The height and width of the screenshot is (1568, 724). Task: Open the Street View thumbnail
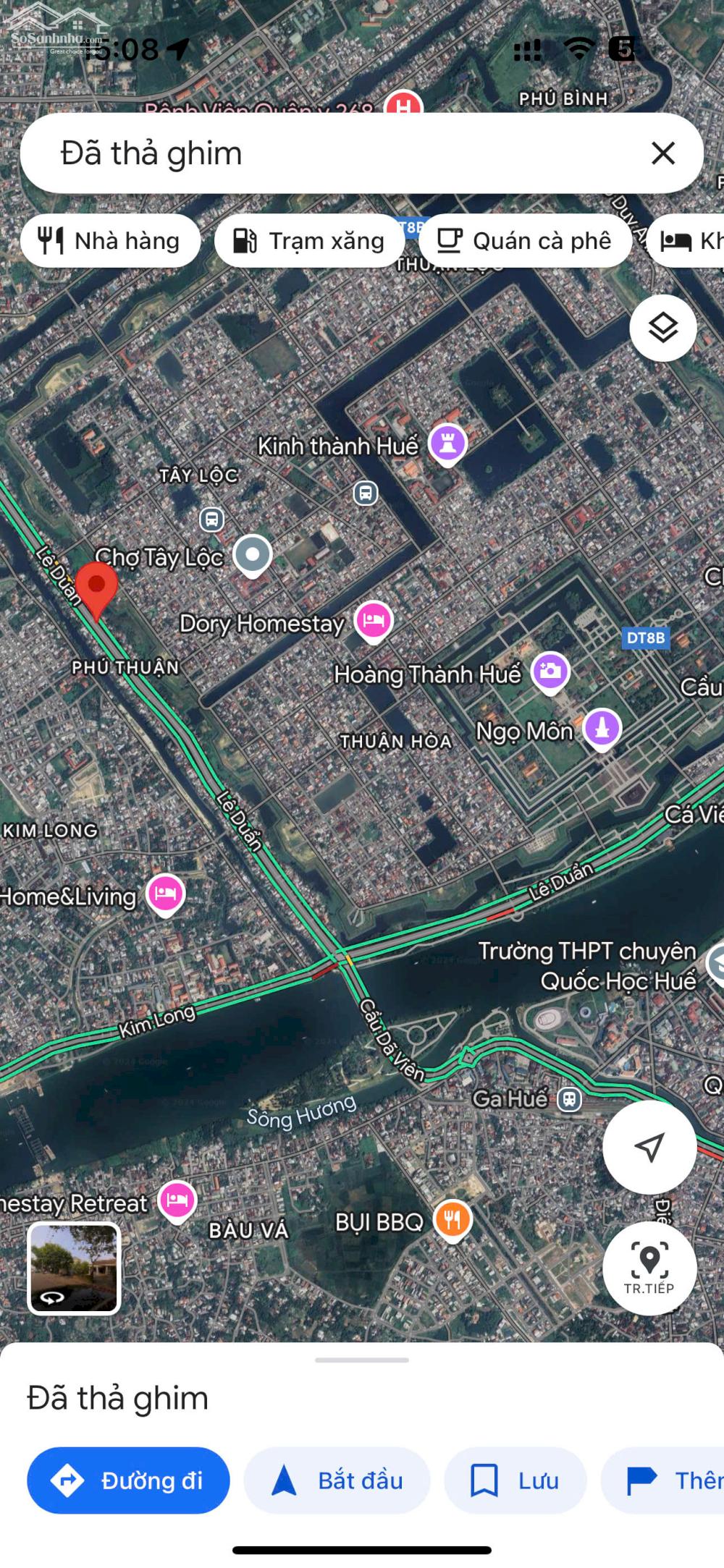(x=74, y=1268)
